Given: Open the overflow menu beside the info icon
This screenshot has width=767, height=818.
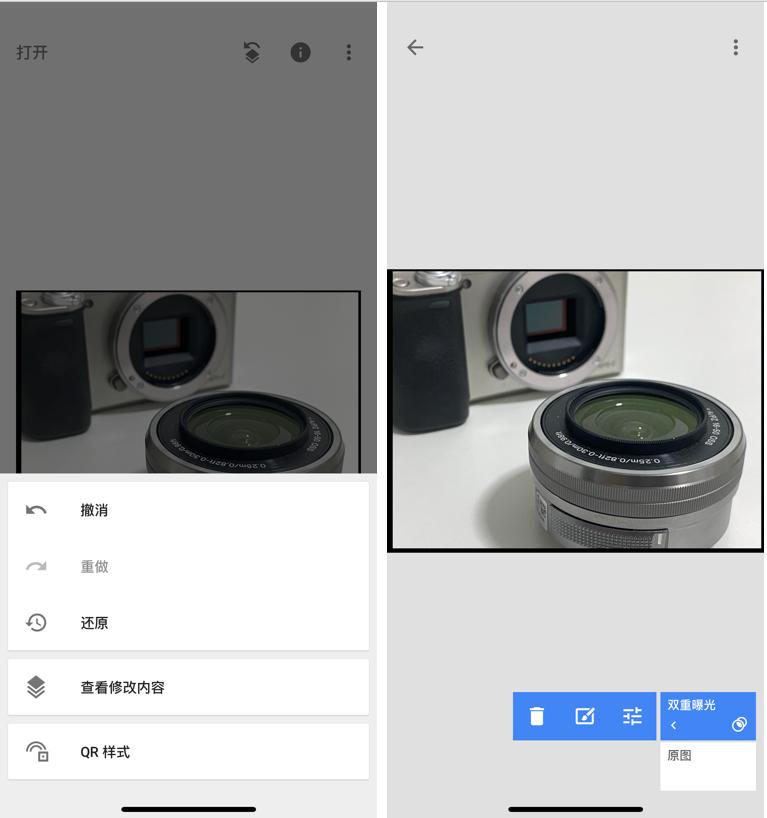Looking at the screenshot, I should [348, 52].
